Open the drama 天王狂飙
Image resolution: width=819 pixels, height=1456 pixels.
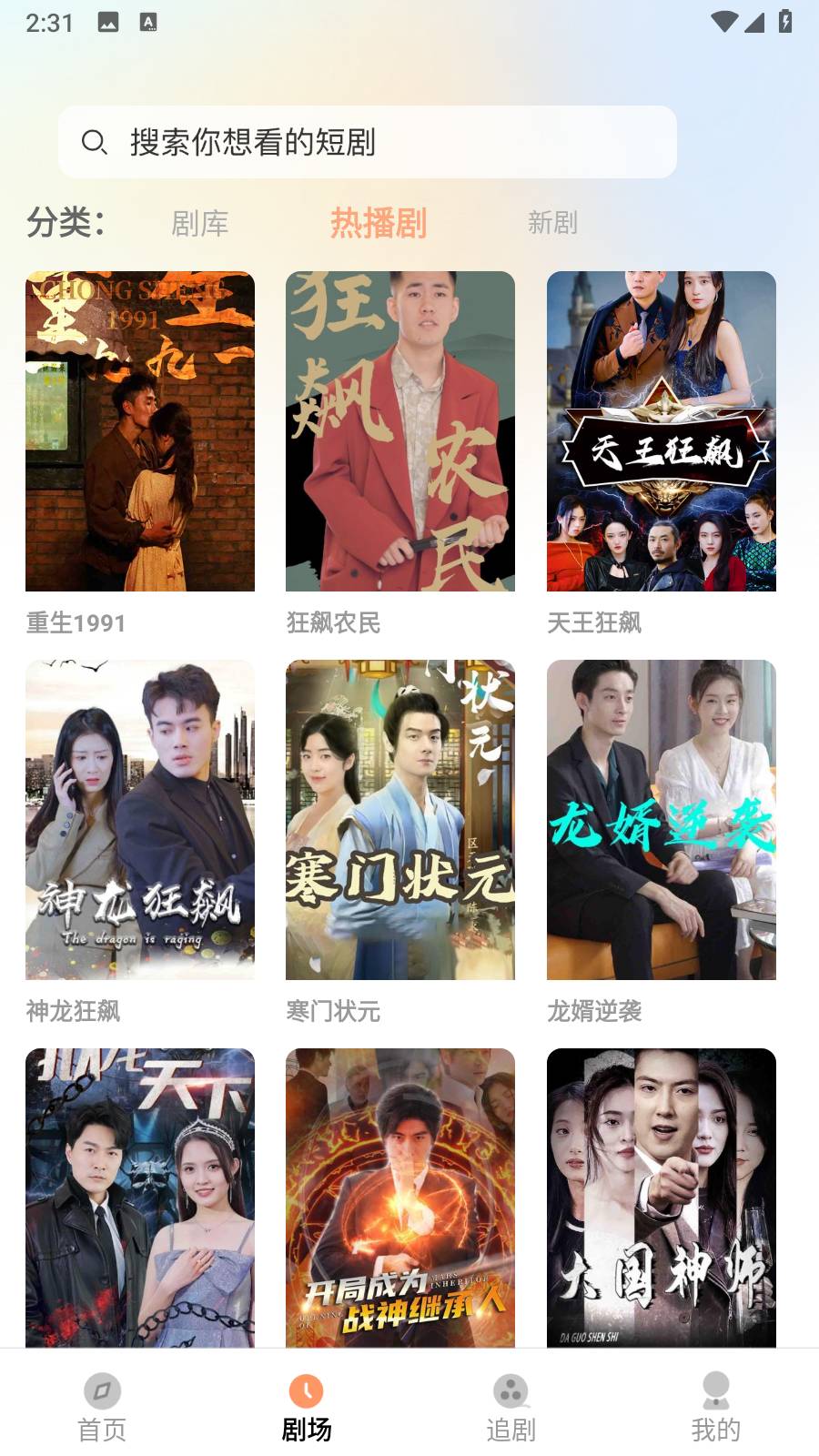coord(662,431)
